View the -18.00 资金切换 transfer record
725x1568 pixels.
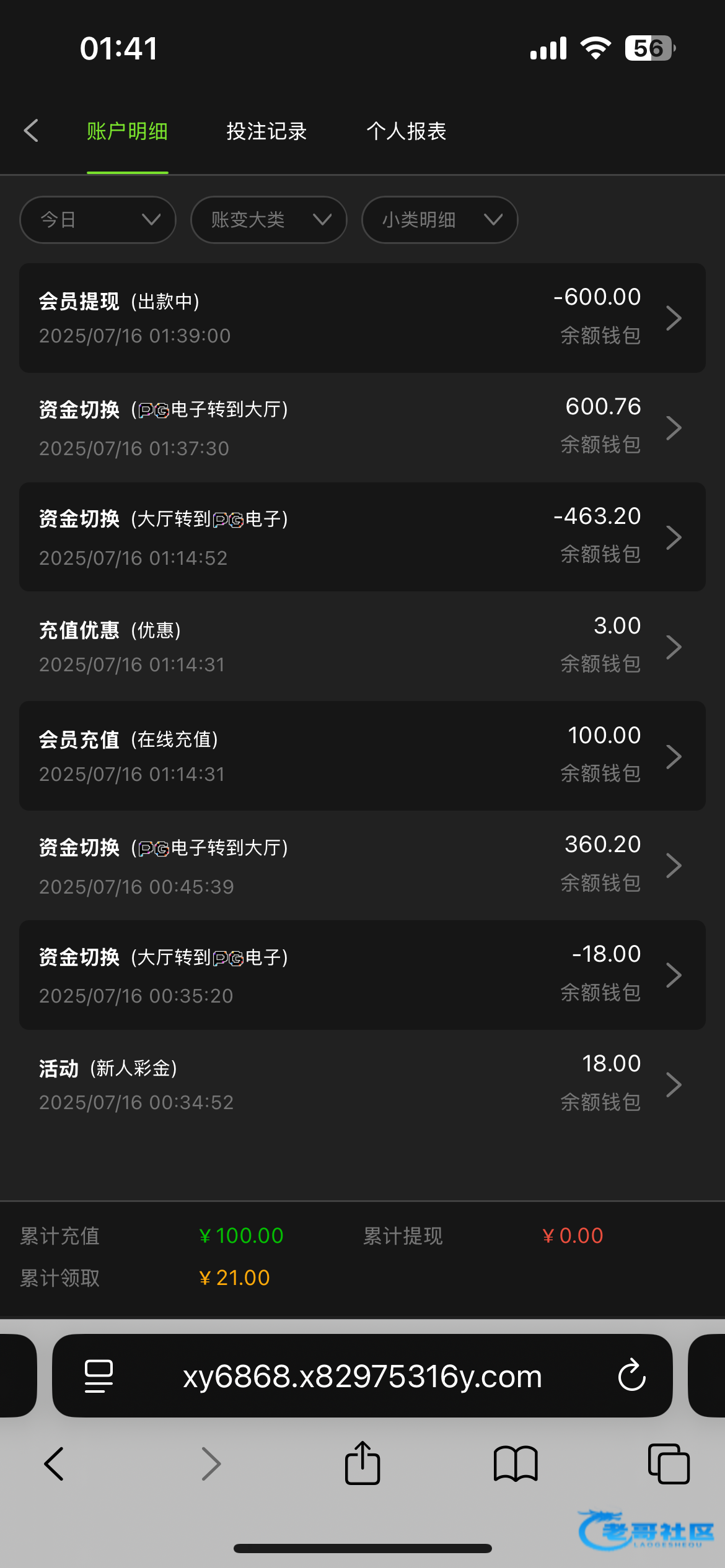362,975
